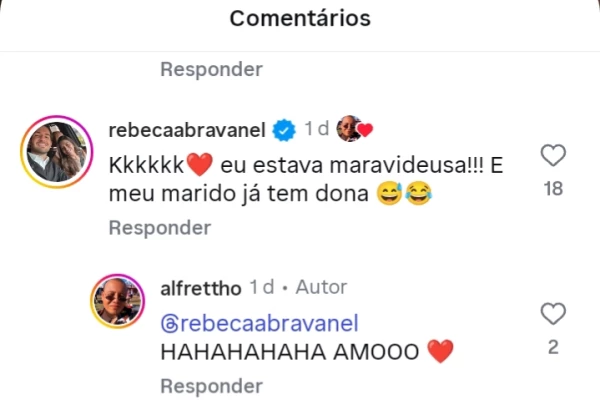Reply to rebecaabravanel's comment
Screen dimensions: 600x410
tap(160, 228)
